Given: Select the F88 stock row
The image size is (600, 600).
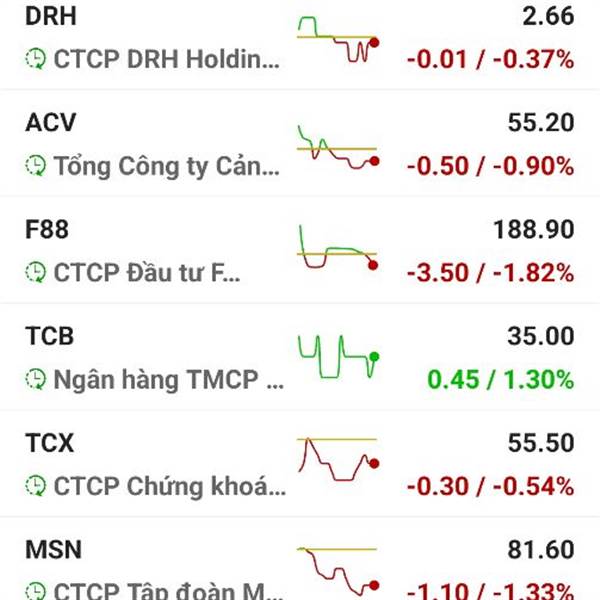Looking at the screenshot, I should pos(300,251).
